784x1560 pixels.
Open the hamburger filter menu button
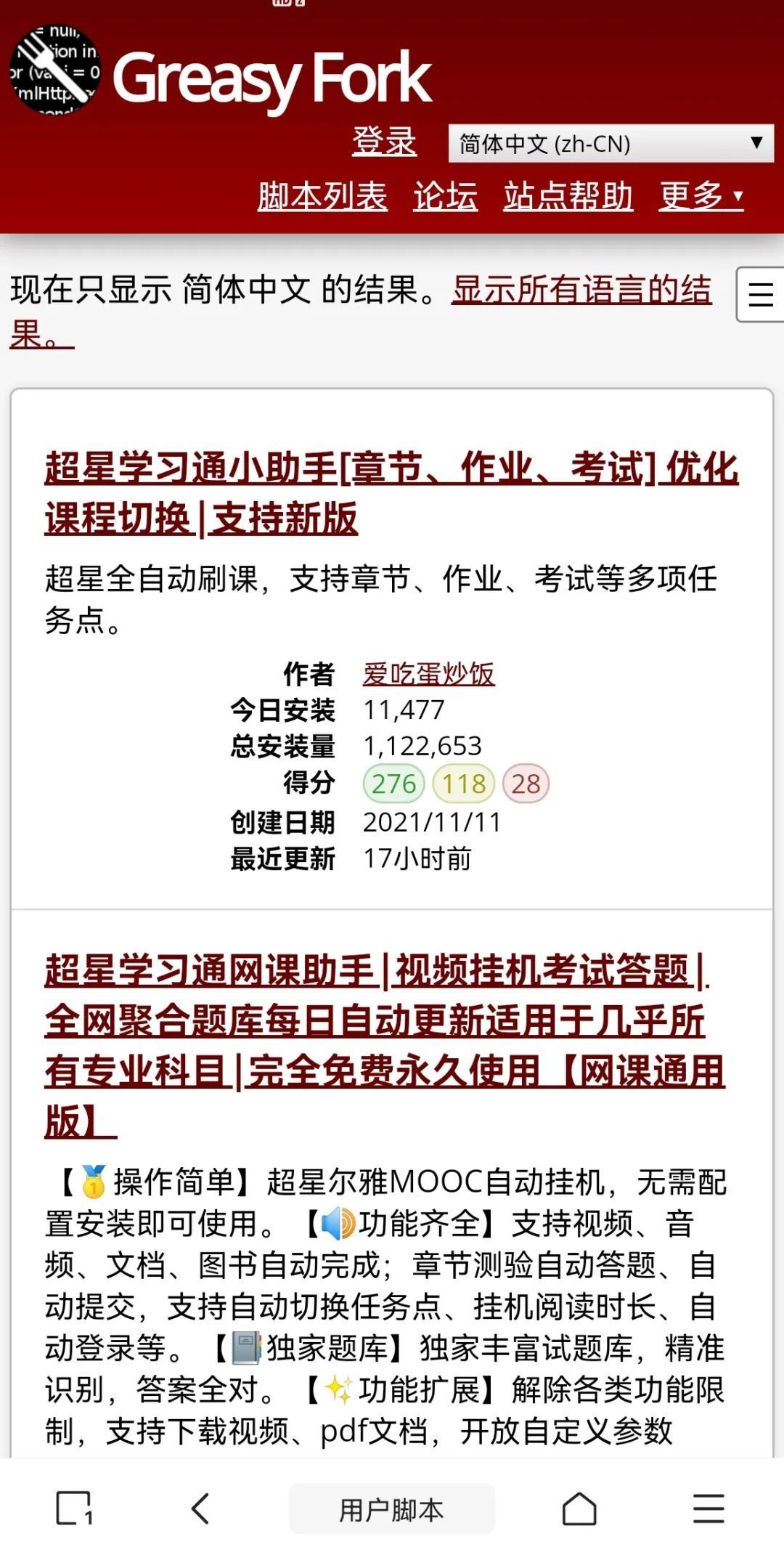tap(760, 294)
